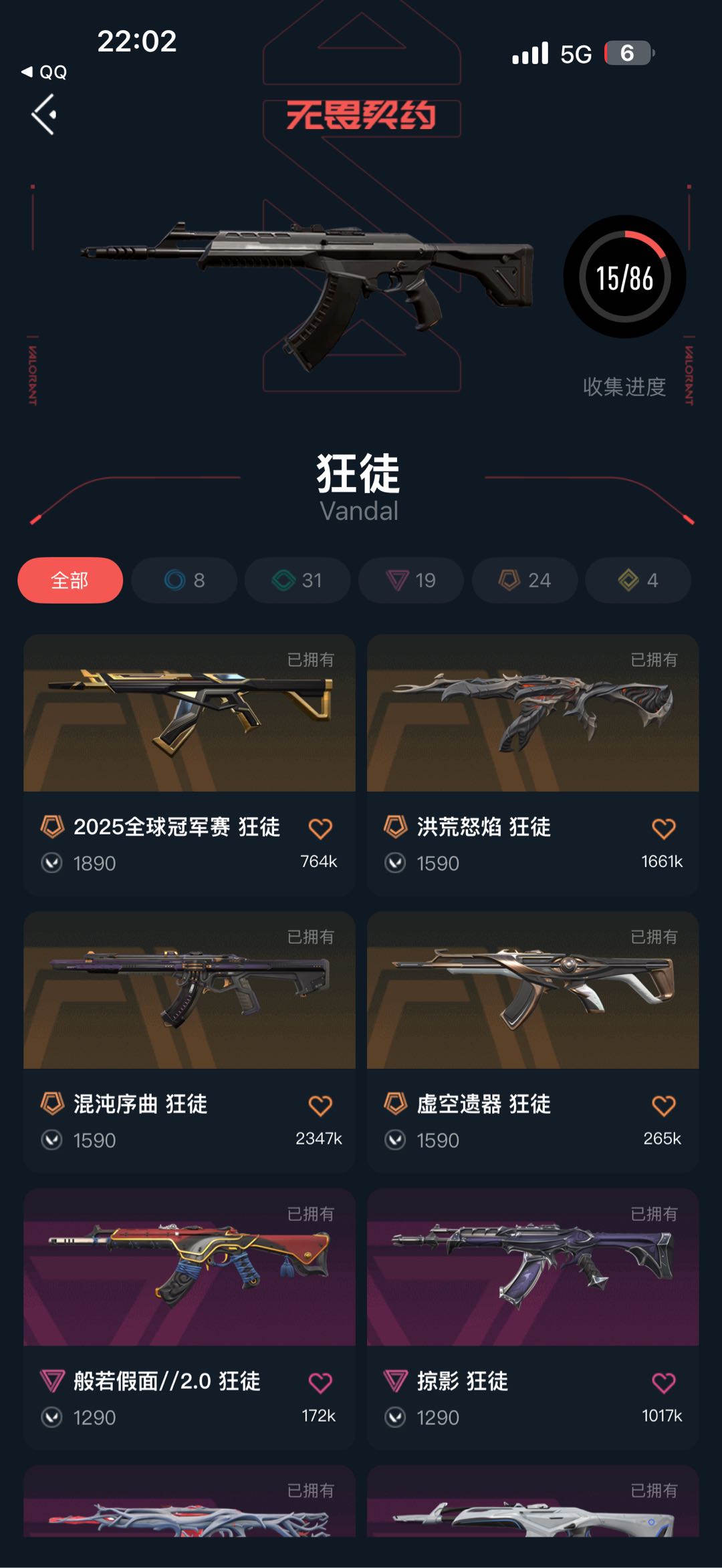Open the 洪荒怒焰 狂徒 skin card
Viewport: 722px width, 1568px height.
tap(533, 764)
